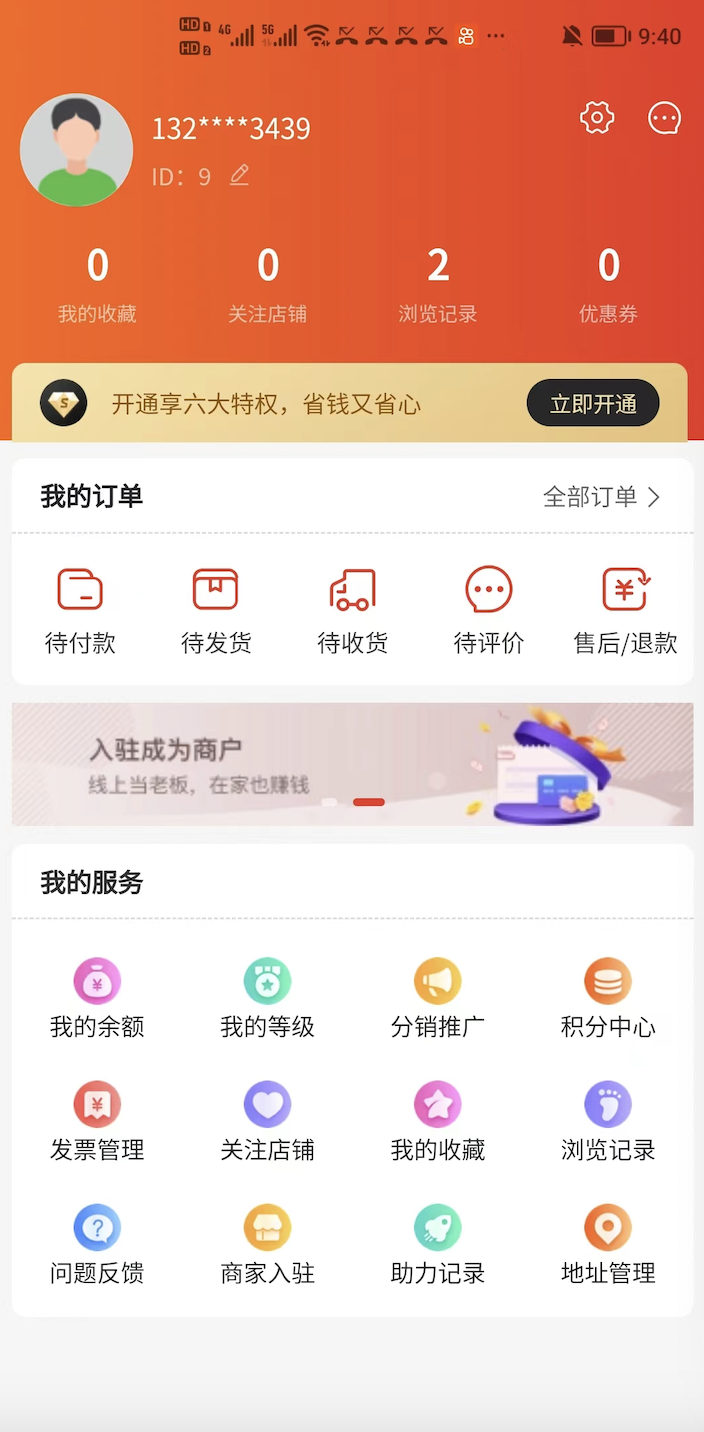Tap 立即开通 to activate membership
This screenshot has height=1432, width=704.
(592, 404)
